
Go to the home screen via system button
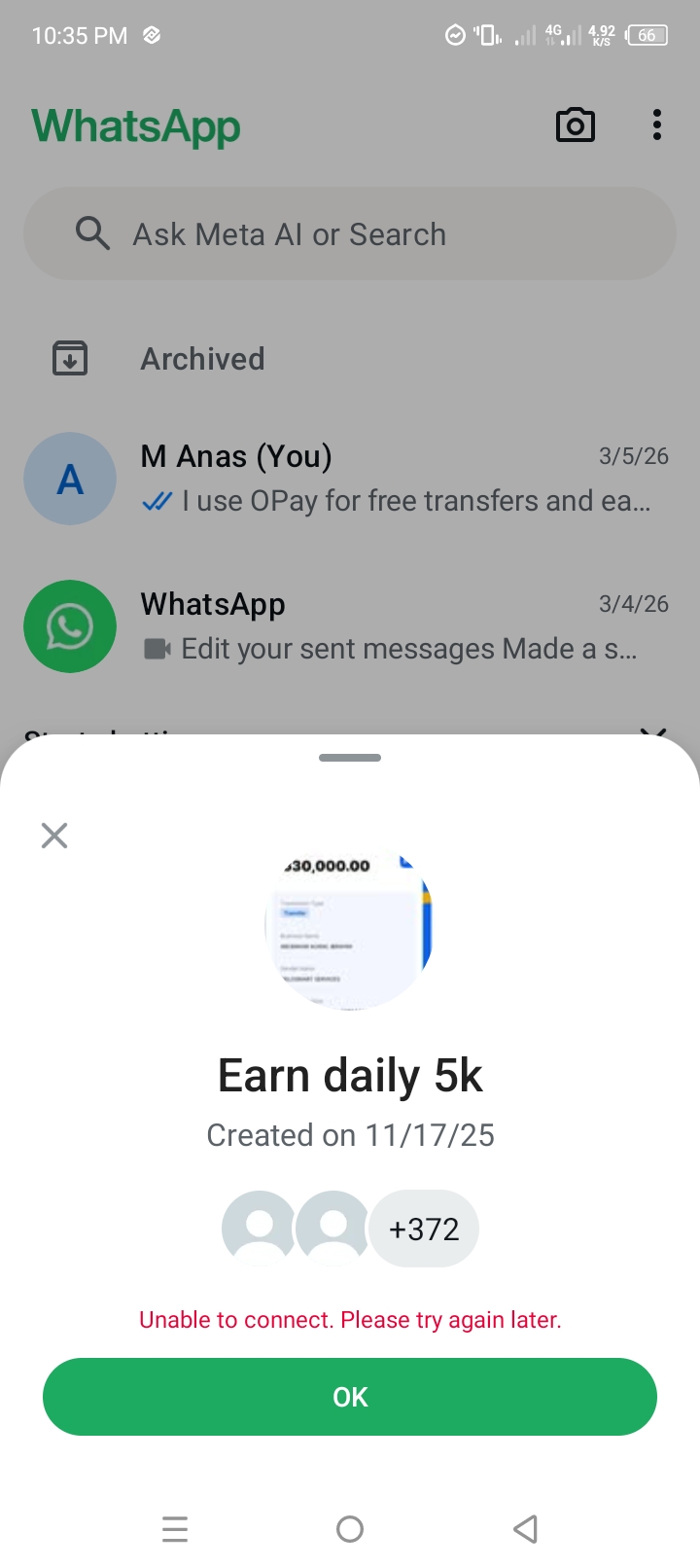point(350,1529)
